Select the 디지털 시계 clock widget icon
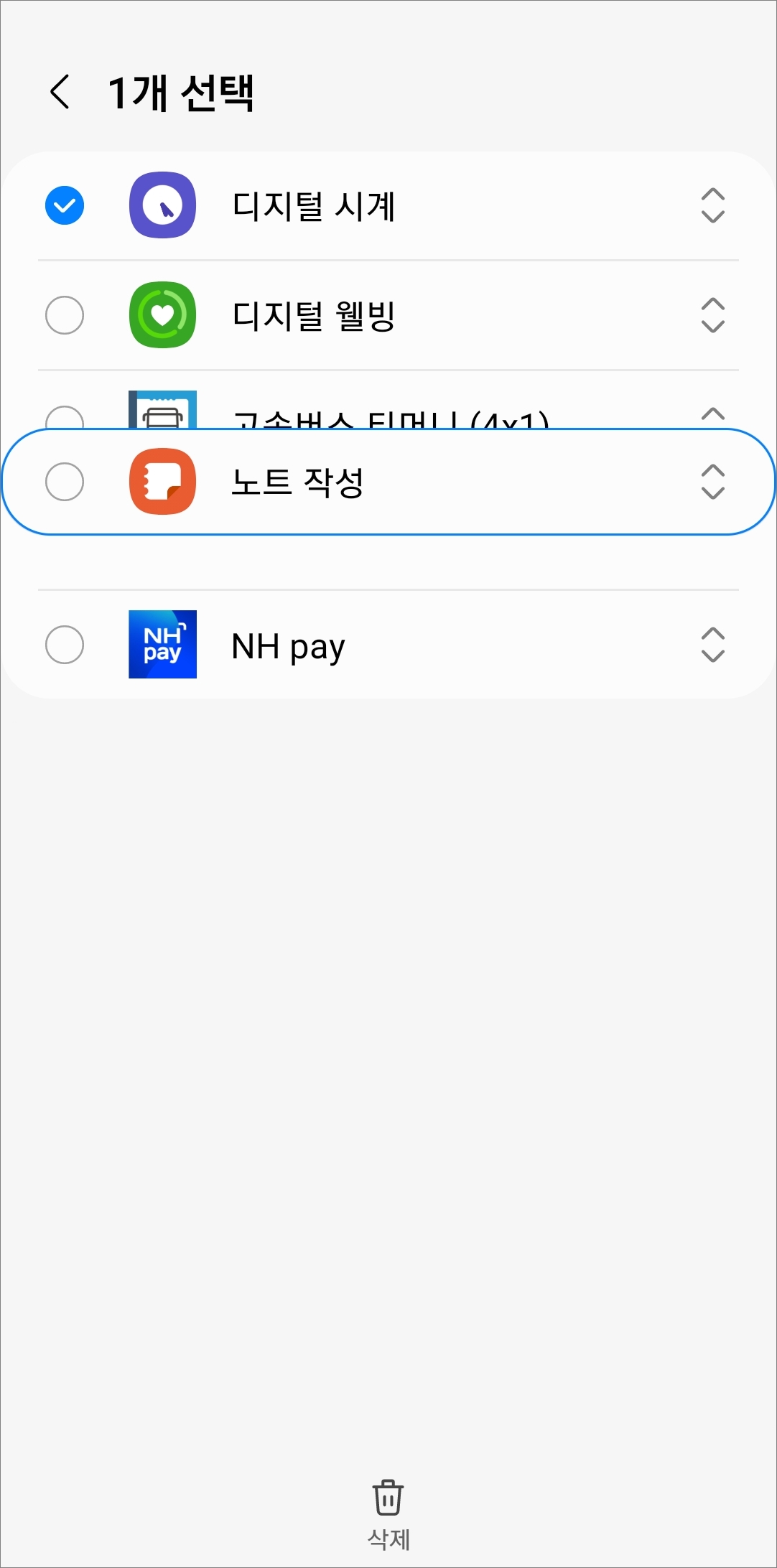The width and height of the screenshot is (777, 1568). pos(162,205)
